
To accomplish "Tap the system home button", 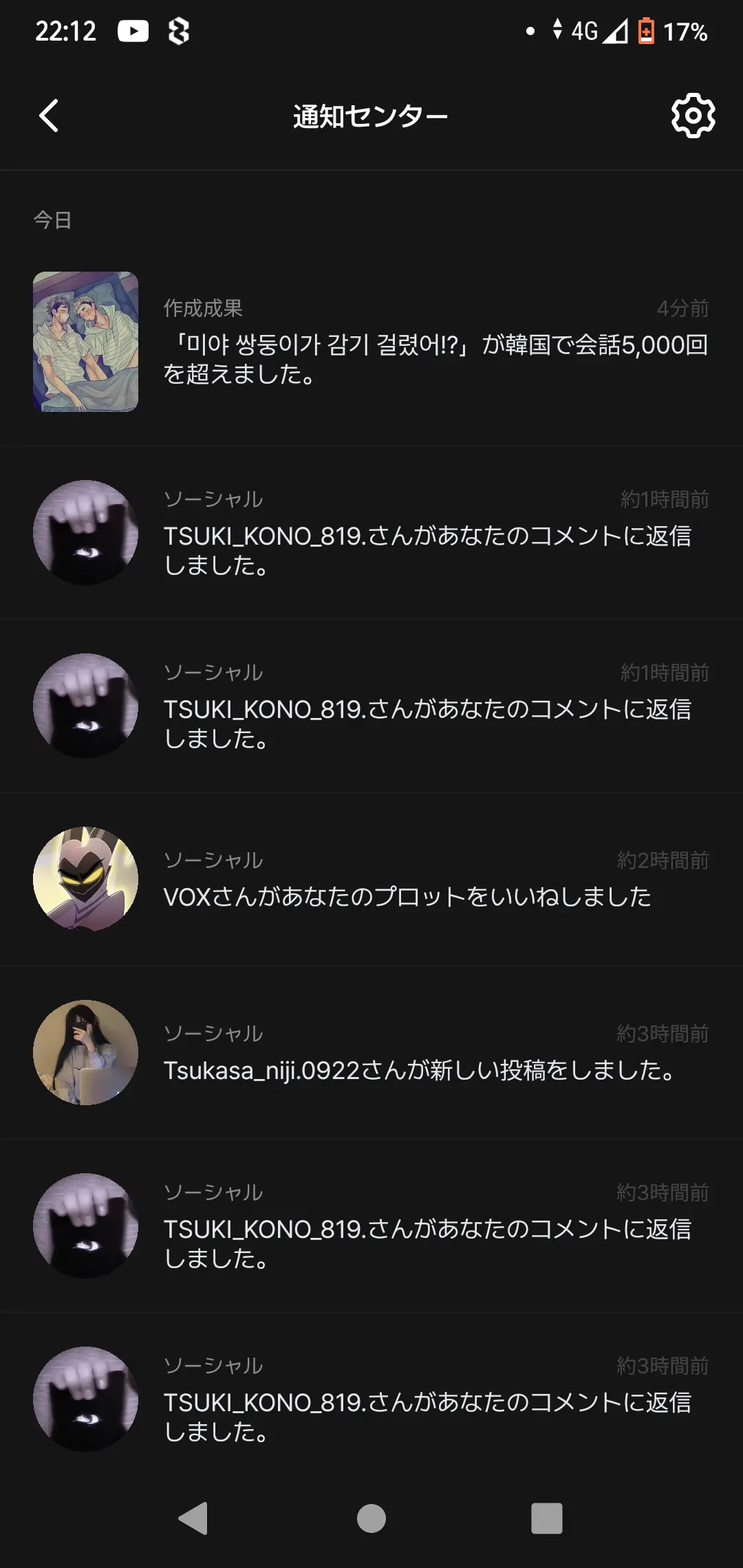I will click(x=371, y=1518).
